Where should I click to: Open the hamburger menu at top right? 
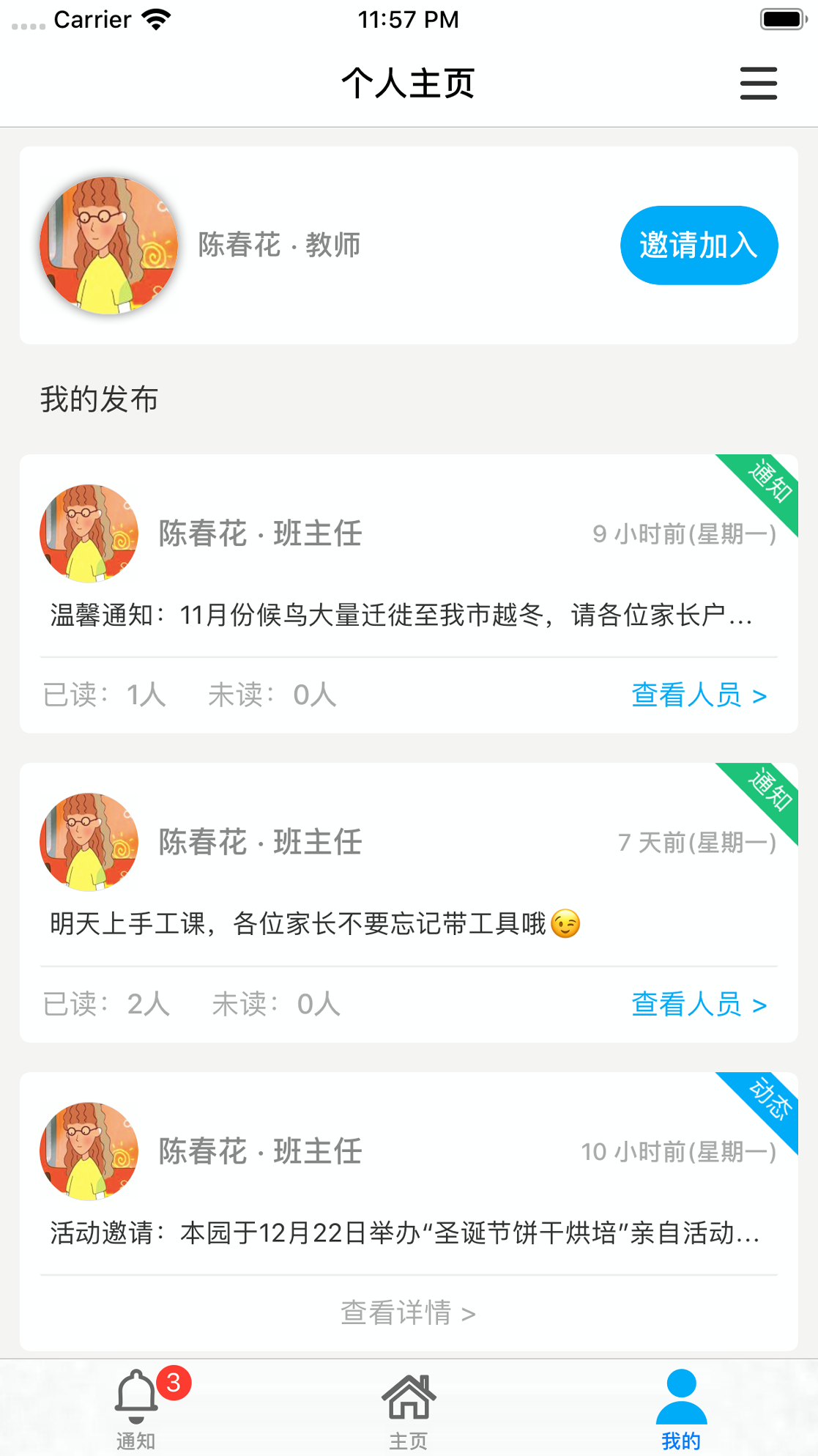(758, 84)
